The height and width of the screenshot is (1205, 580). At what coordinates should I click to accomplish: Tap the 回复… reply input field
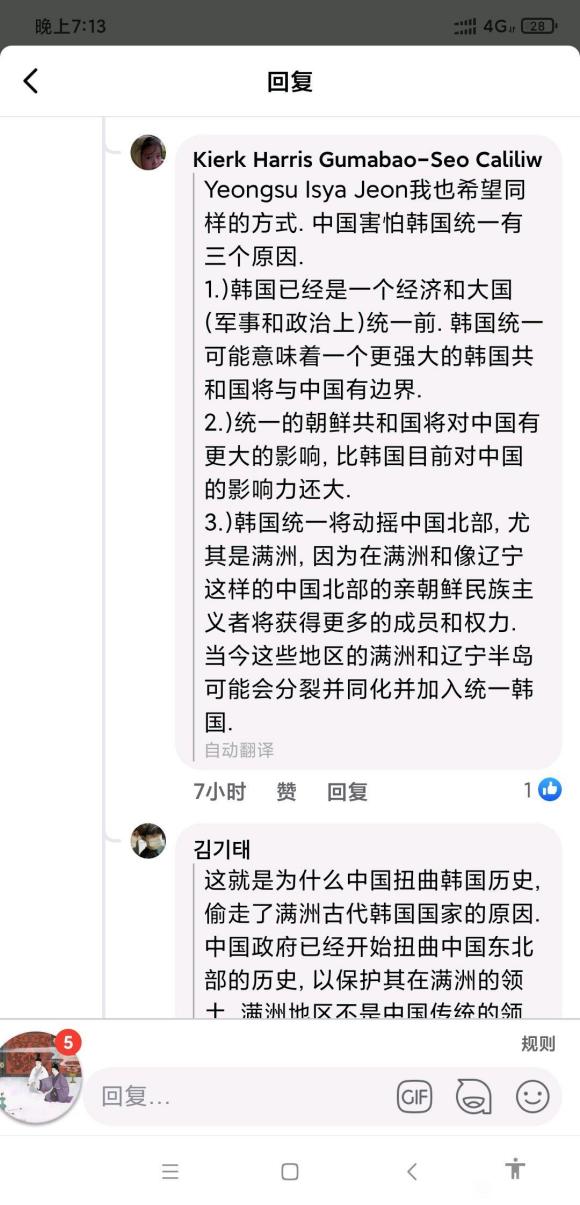click(240, 1096)
